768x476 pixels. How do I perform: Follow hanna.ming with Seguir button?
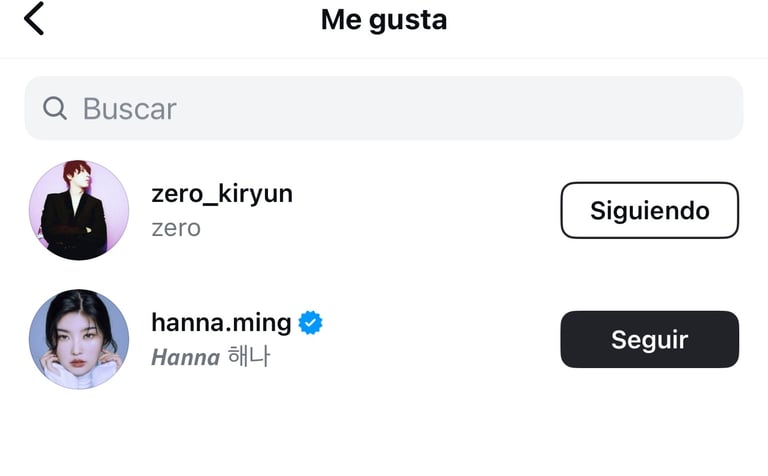click(649, 339)
